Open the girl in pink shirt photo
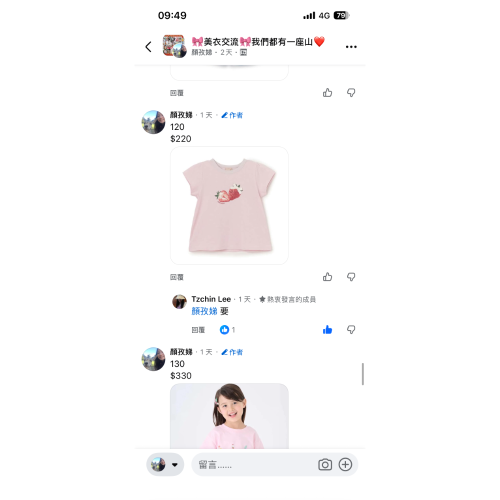The image size is (500, 500). [229, 416]
